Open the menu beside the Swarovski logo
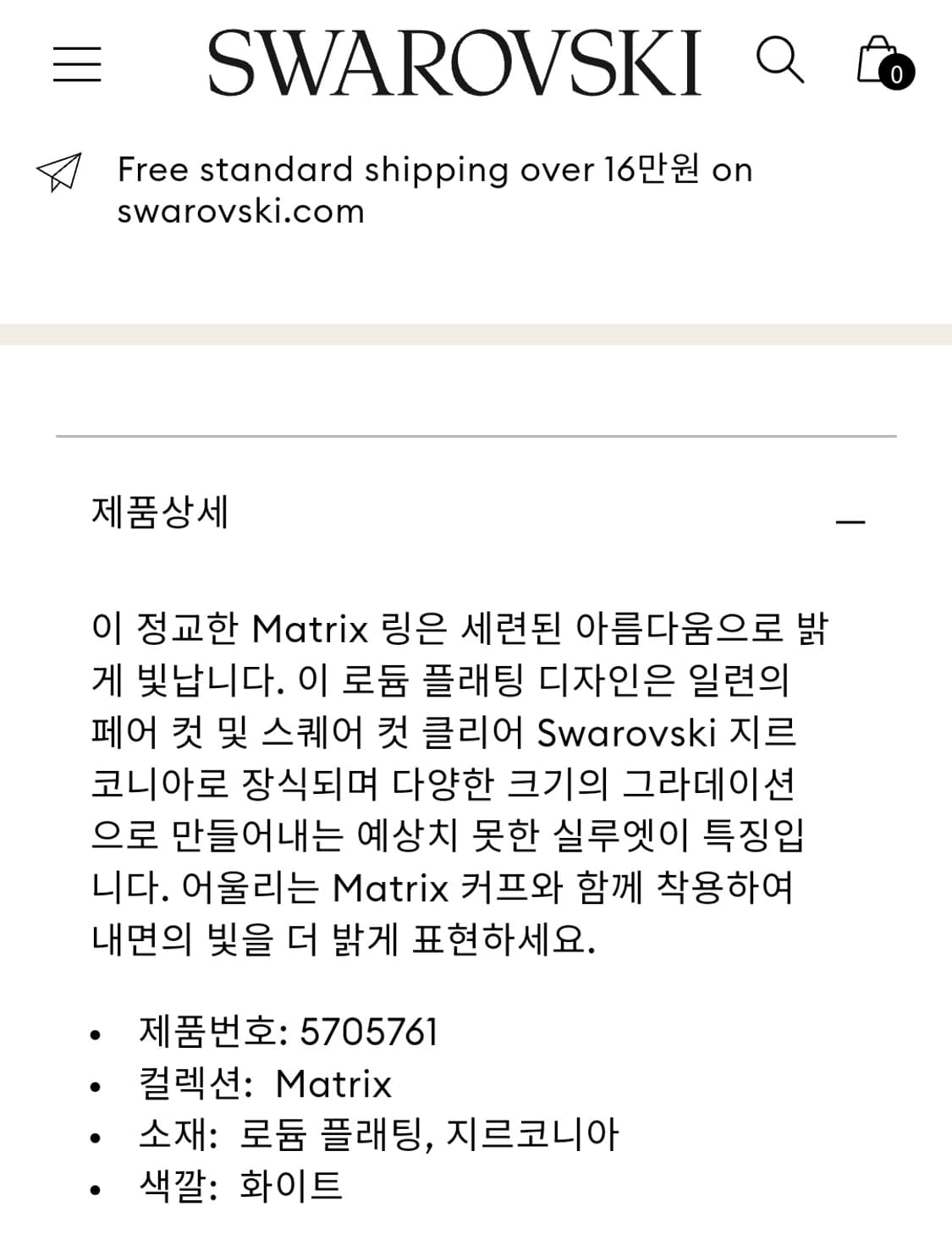This screenshot has width=952, height=1245. pyautogui.click(x=77, y=65)
